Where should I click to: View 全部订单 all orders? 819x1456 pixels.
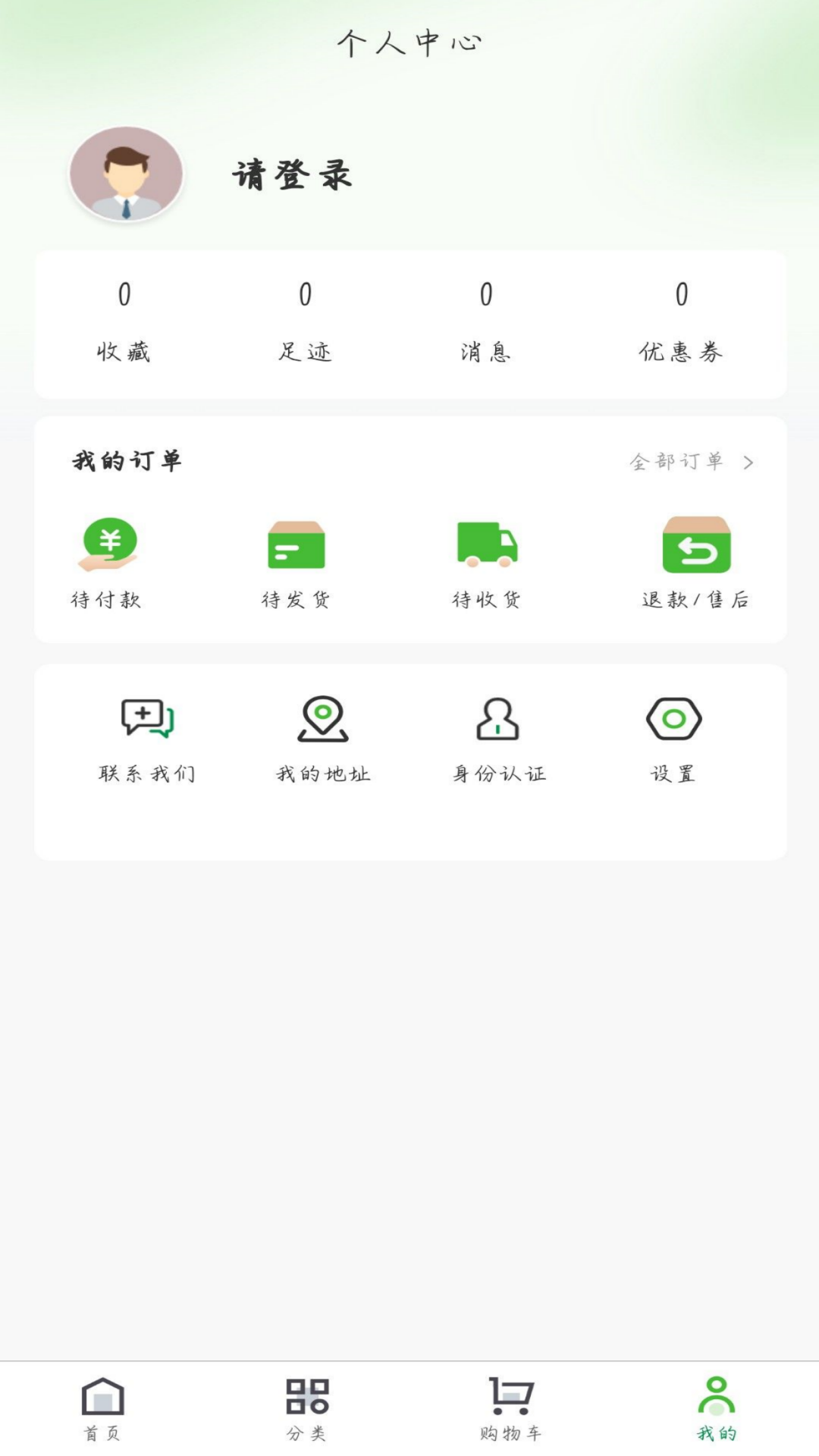(690, 462)
